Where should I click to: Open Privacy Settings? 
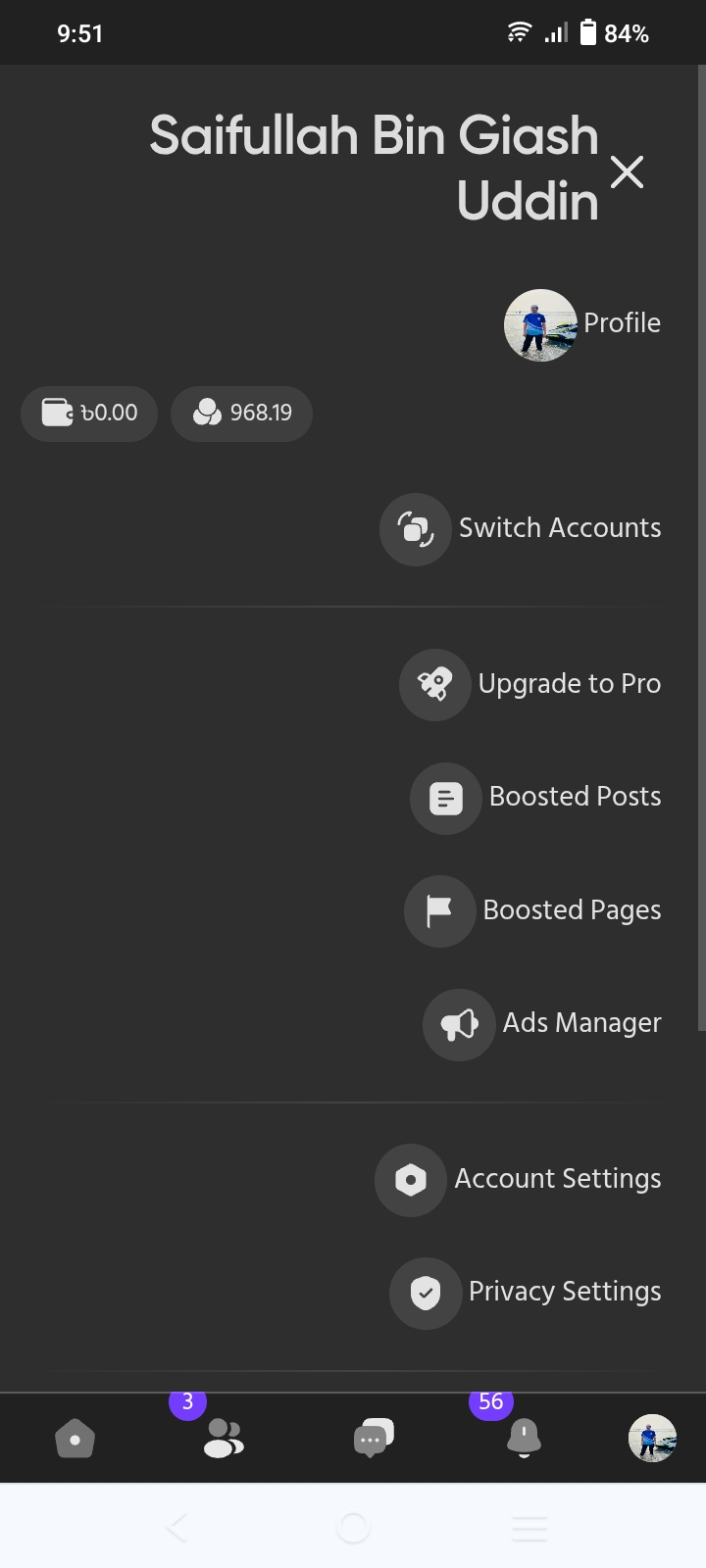(526, 1293)
